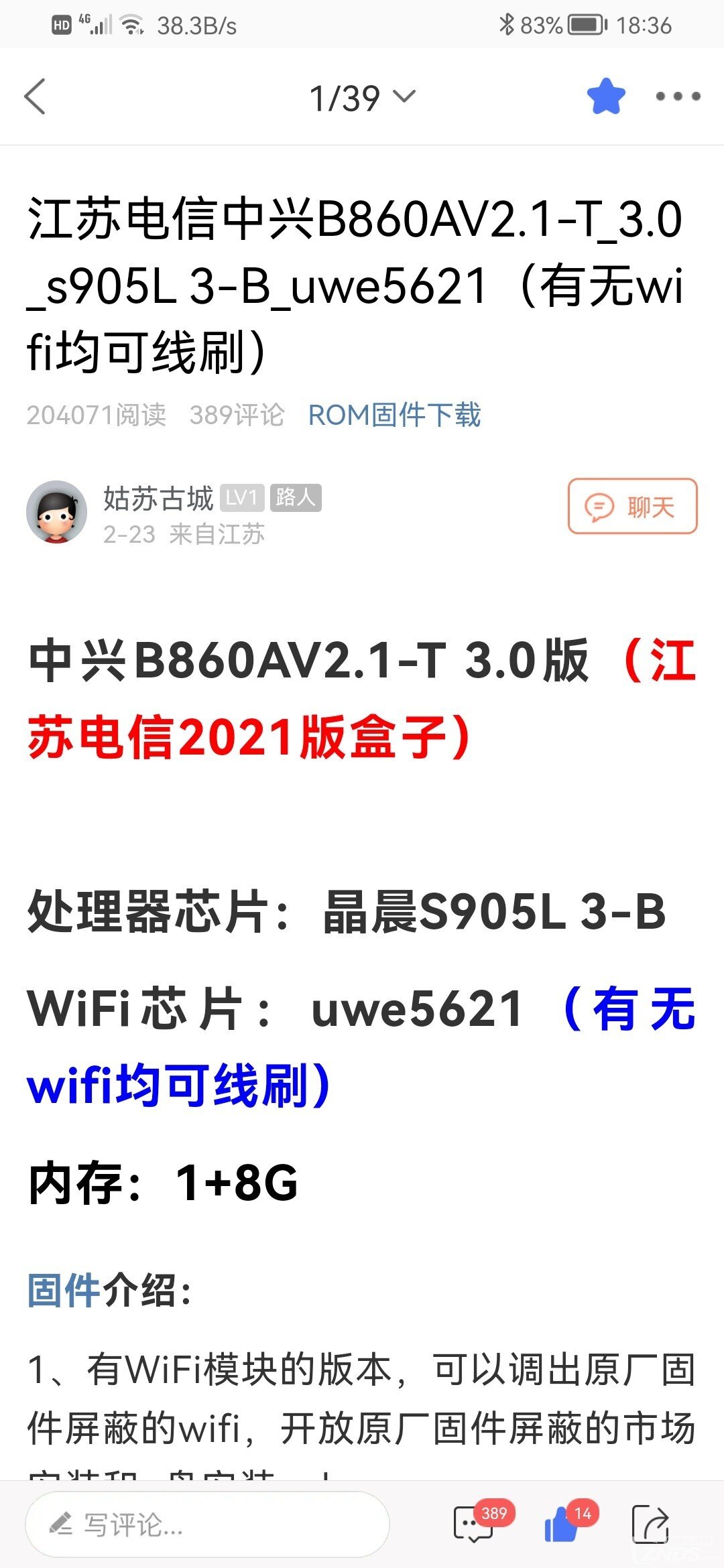The image size is (724, 1568).
Task: Open the ROM固件下载 forum link
Action: (394, 415)
